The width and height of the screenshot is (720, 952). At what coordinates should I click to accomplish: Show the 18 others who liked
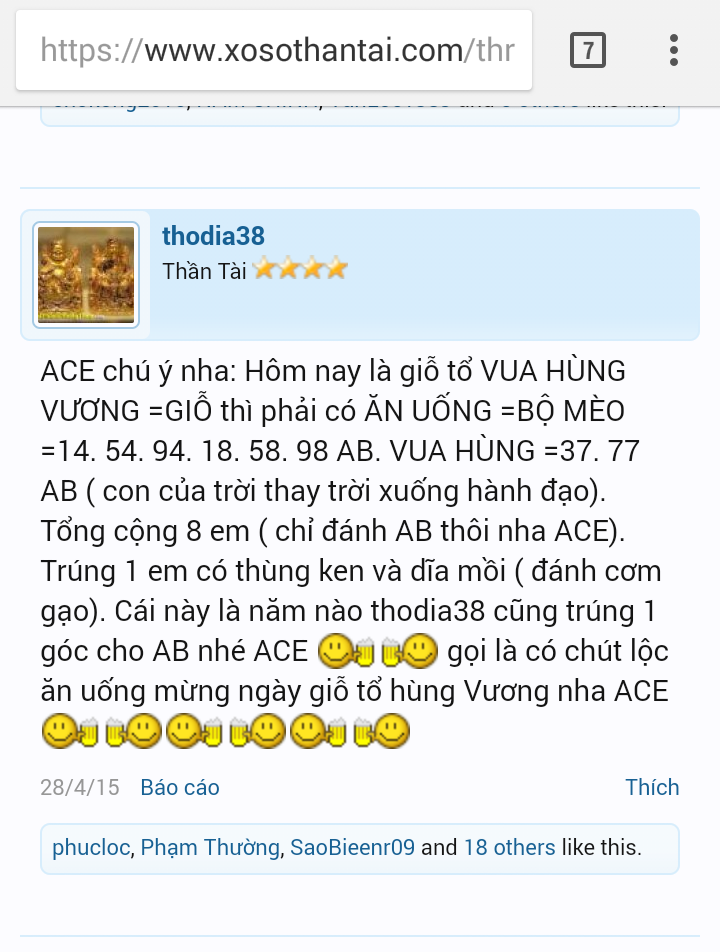pos(509,848)
